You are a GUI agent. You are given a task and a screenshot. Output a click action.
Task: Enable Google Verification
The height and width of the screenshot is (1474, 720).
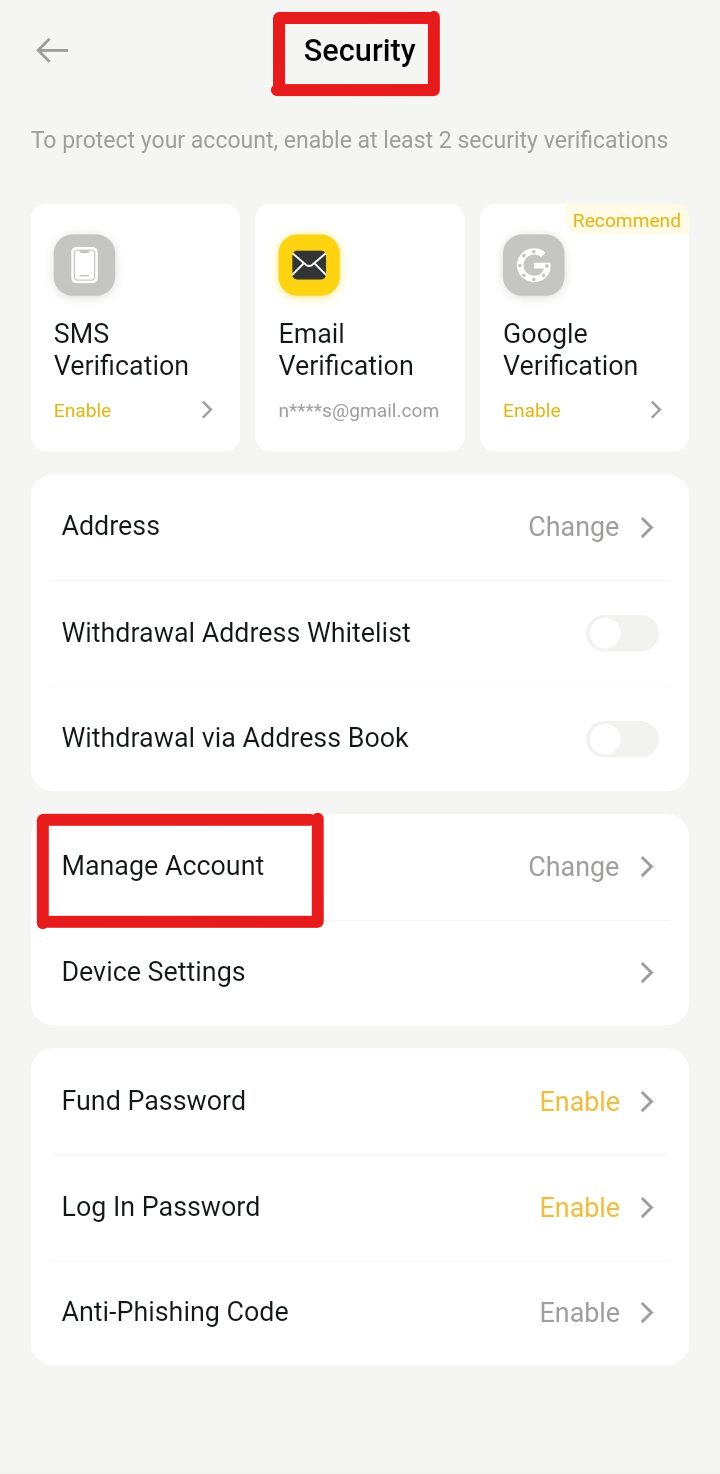click(585, 327)
